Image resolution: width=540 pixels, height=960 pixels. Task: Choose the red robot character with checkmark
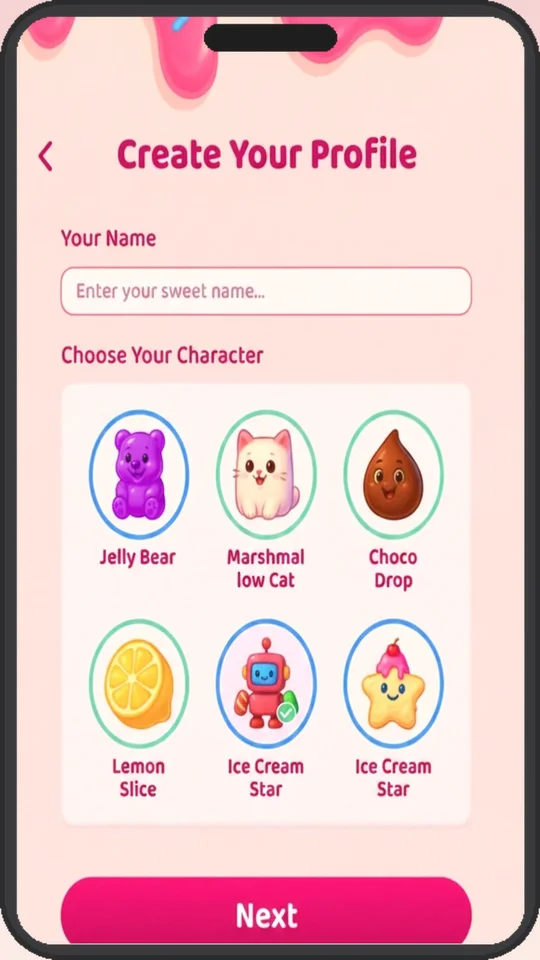[x=266, y=683]
